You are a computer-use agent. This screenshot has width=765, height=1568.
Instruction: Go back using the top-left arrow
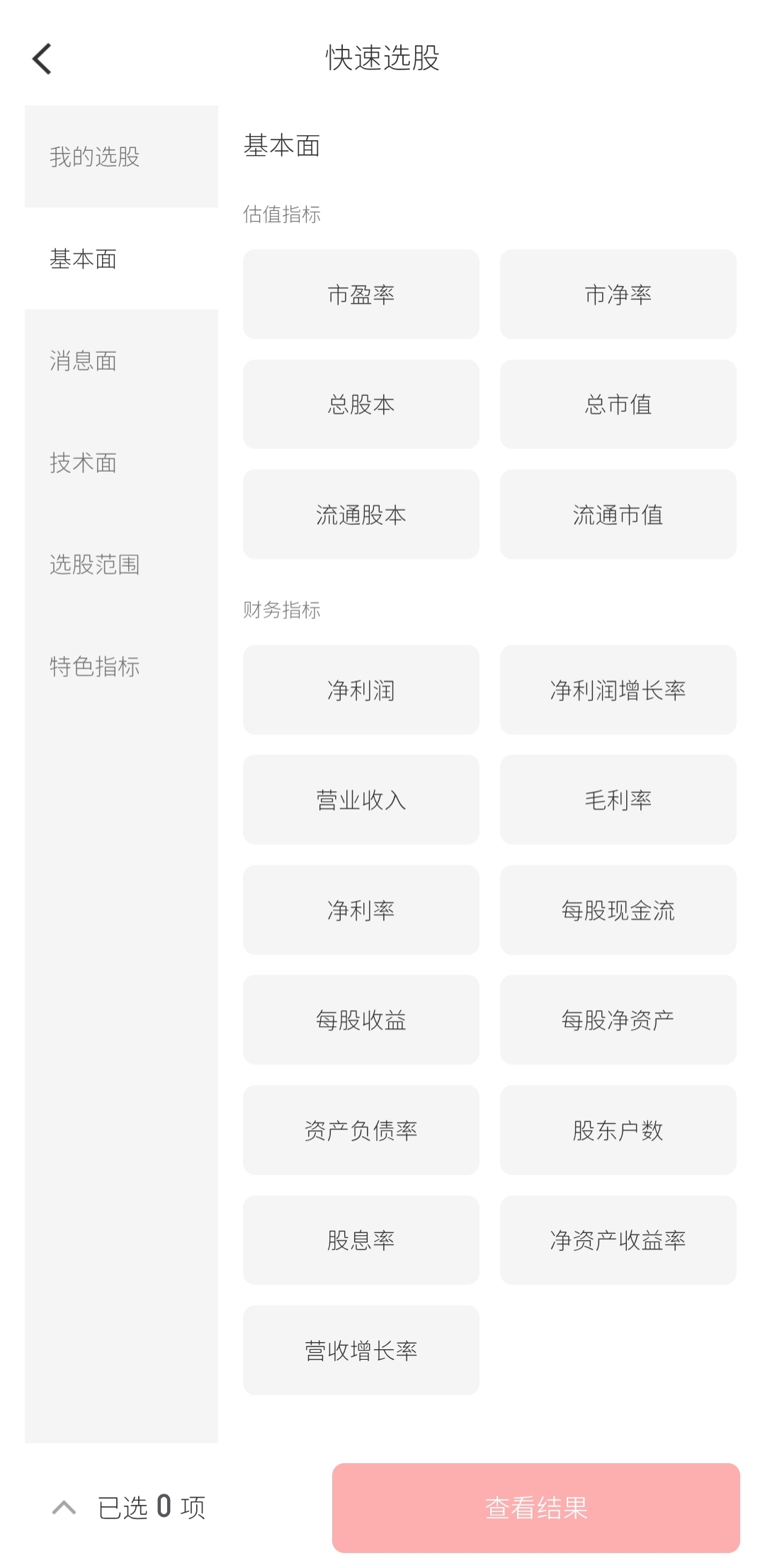coord(42,59)
